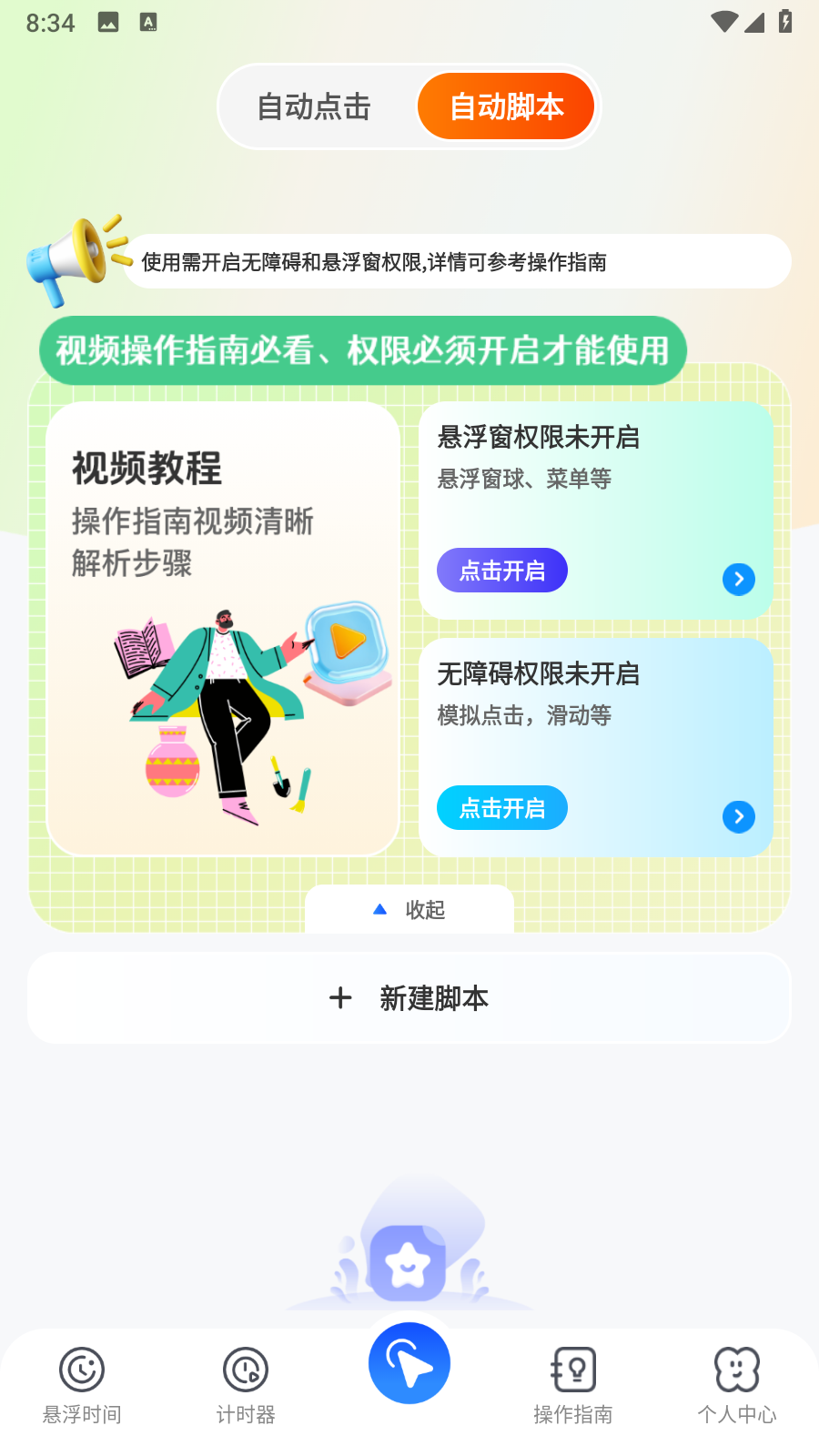Tap 点击开启 for 悬浮窗权限

[x=502, y=571]
